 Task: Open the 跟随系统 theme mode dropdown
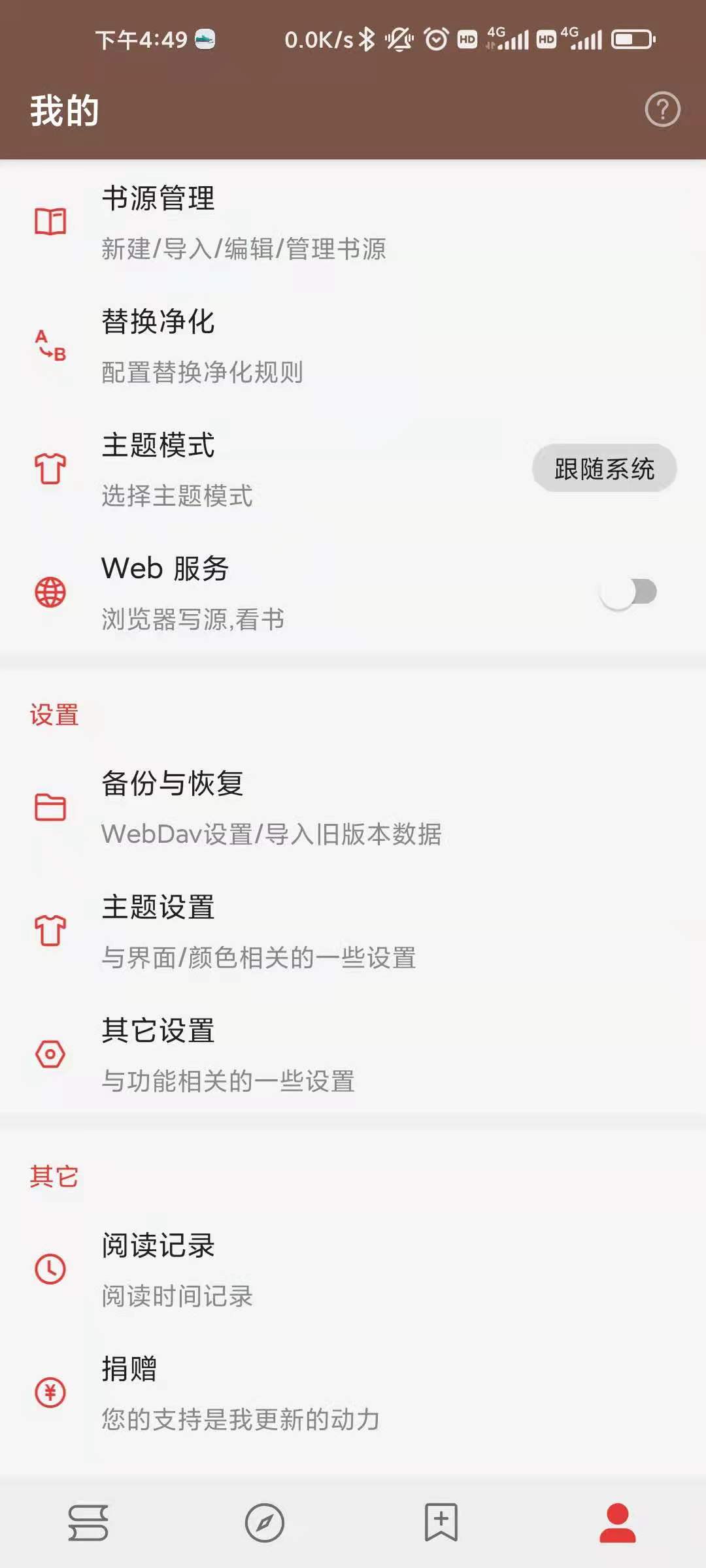pos(604,468)
